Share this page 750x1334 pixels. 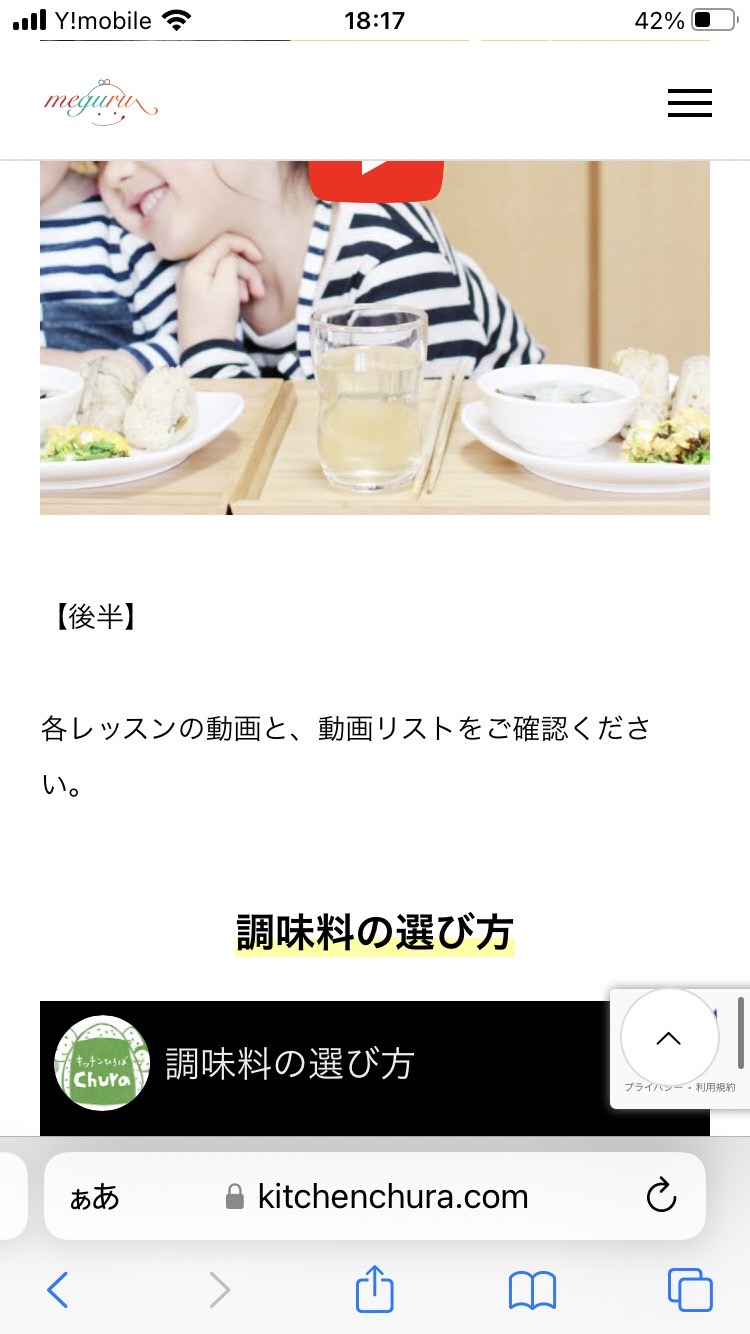(375, 1288)
